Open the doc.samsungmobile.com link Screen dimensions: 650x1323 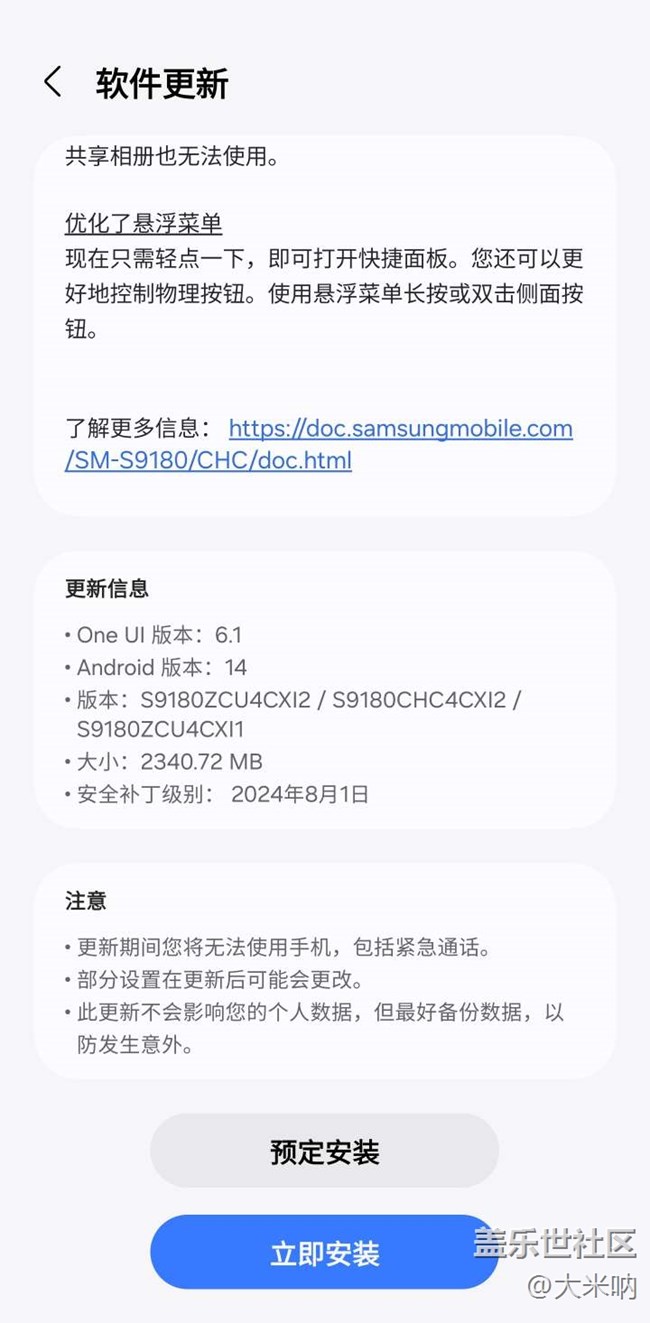400,430
